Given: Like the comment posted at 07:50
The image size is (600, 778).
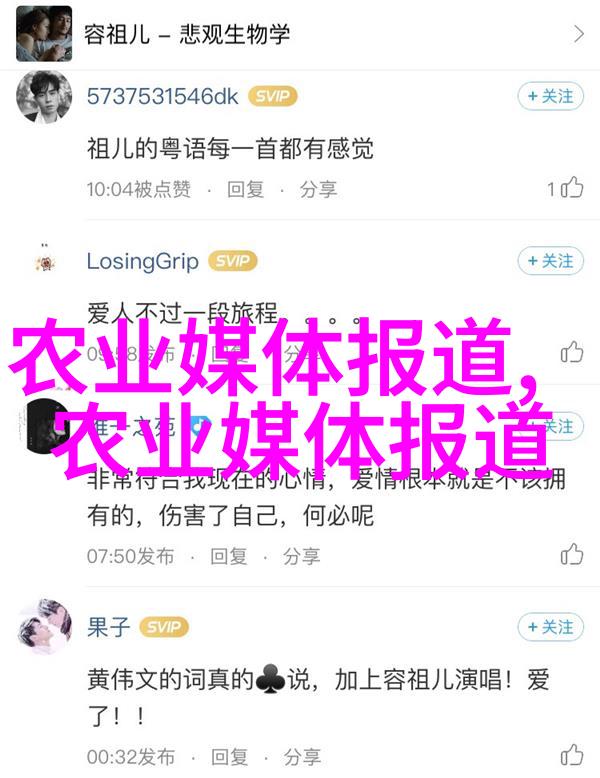Looking at the screenshot, I should tap(571, 554).
